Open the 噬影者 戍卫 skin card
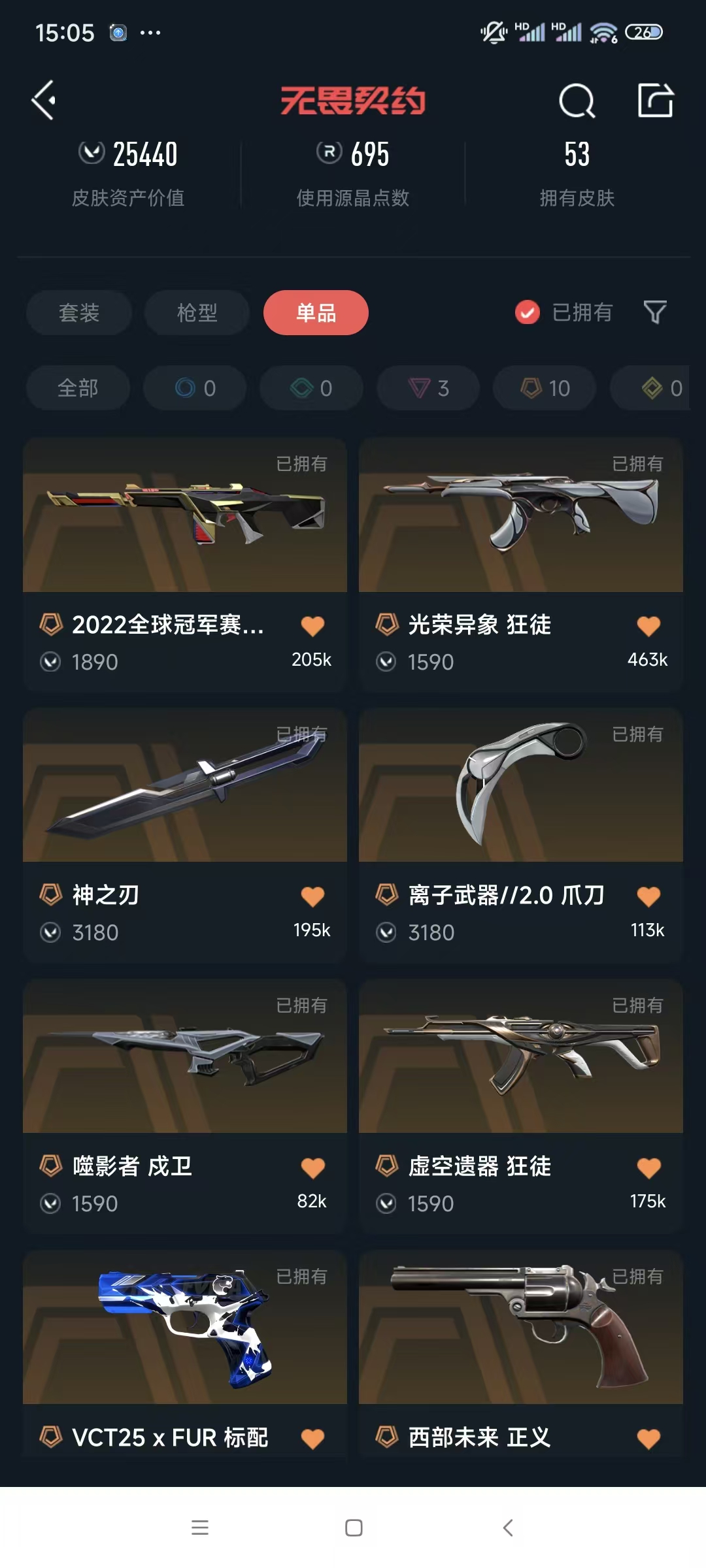This screenshot has height=1568, width=706. tap(185, 1107)
